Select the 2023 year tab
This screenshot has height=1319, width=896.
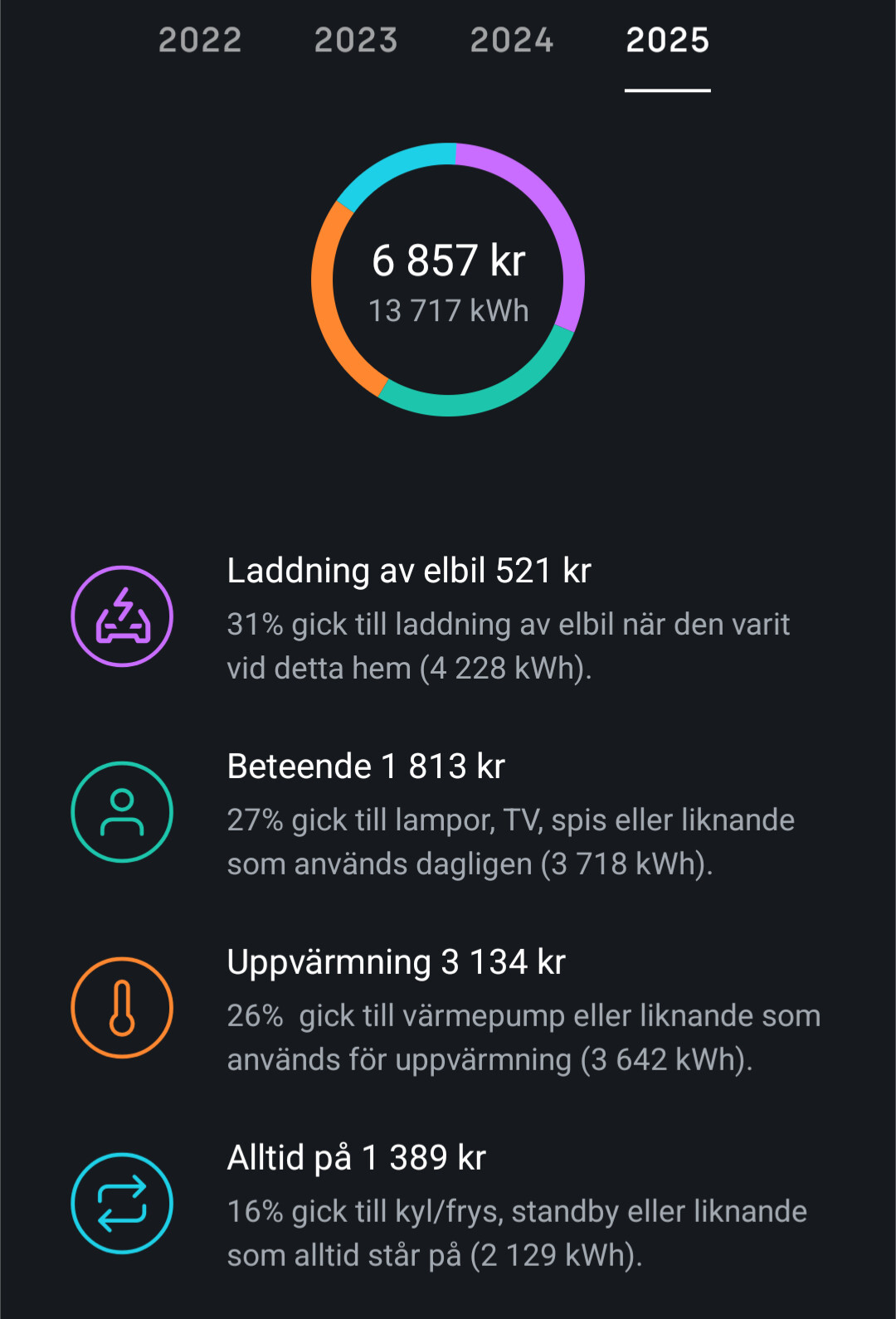[x=356, y=40]
